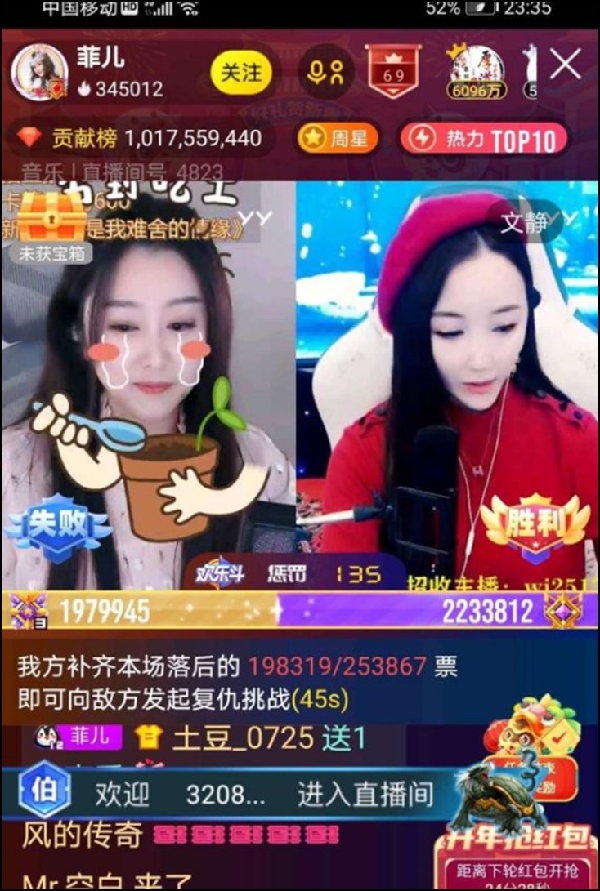Open 菲儿's profile avatar
Viewport: 600px width, 891px height.
click(x=38, y=72)
